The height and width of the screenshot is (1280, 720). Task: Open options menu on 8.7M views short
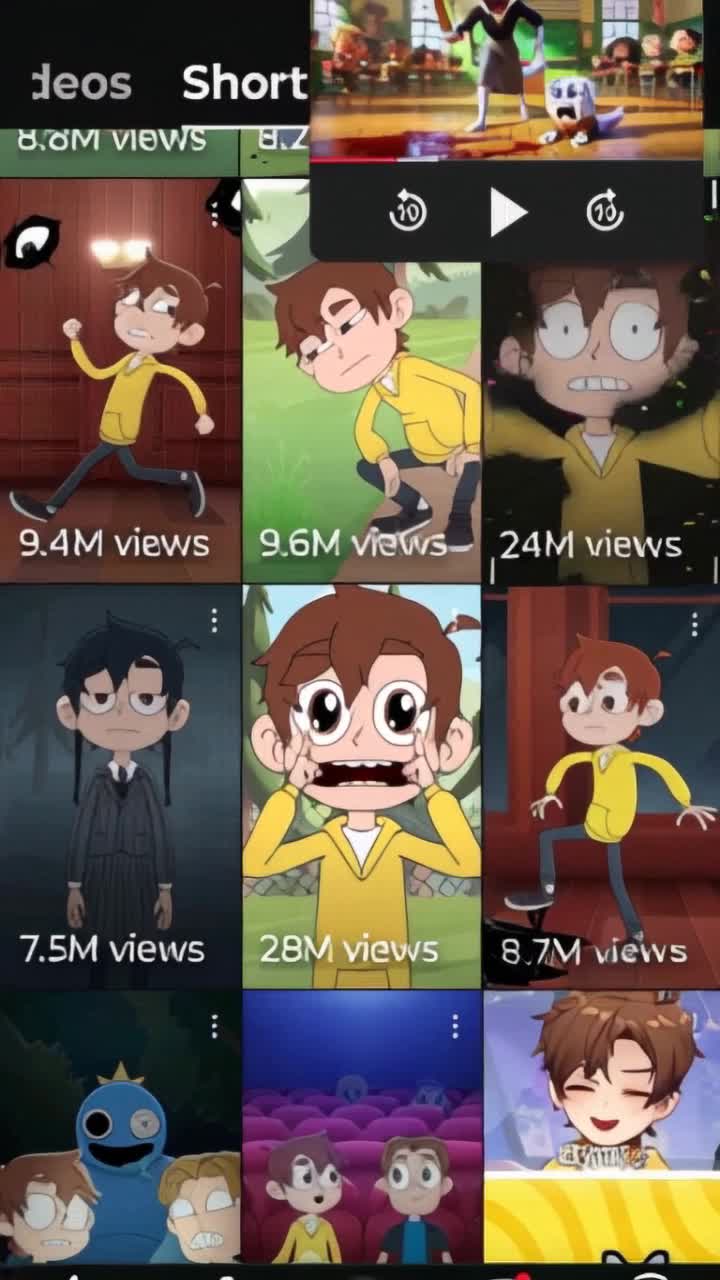(x=694, y=625)
